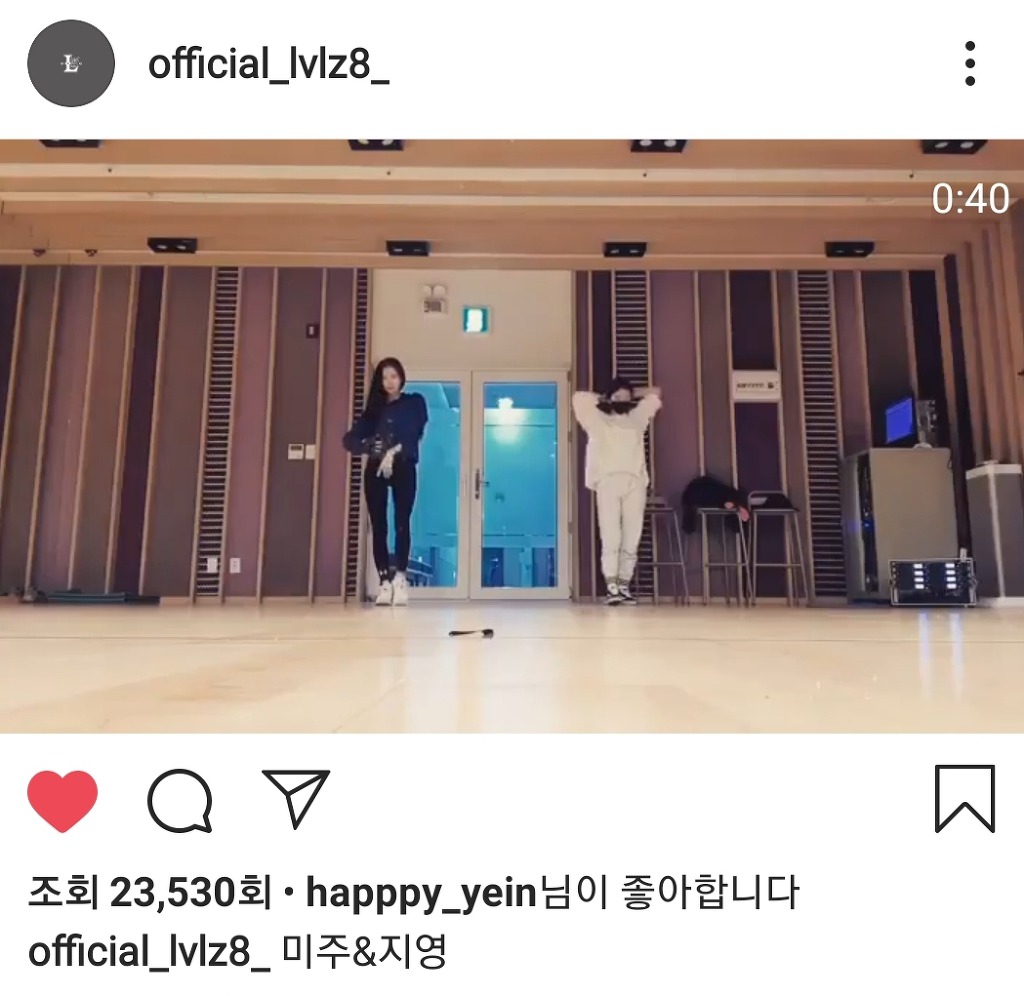
Task: Open the post's three-dot overflow menu
Action: click(969, 64)
